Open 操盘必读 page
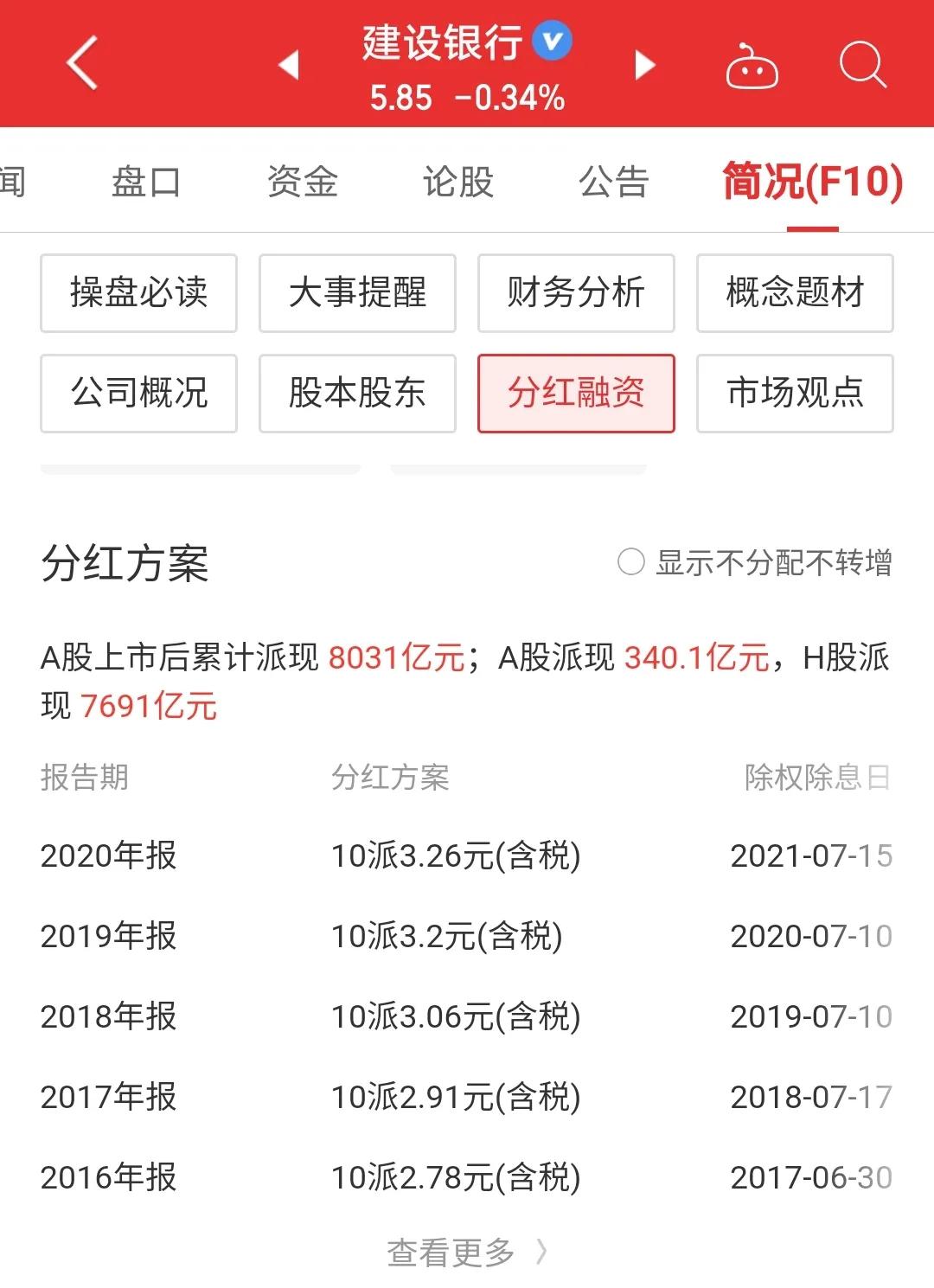 point(138,293)
